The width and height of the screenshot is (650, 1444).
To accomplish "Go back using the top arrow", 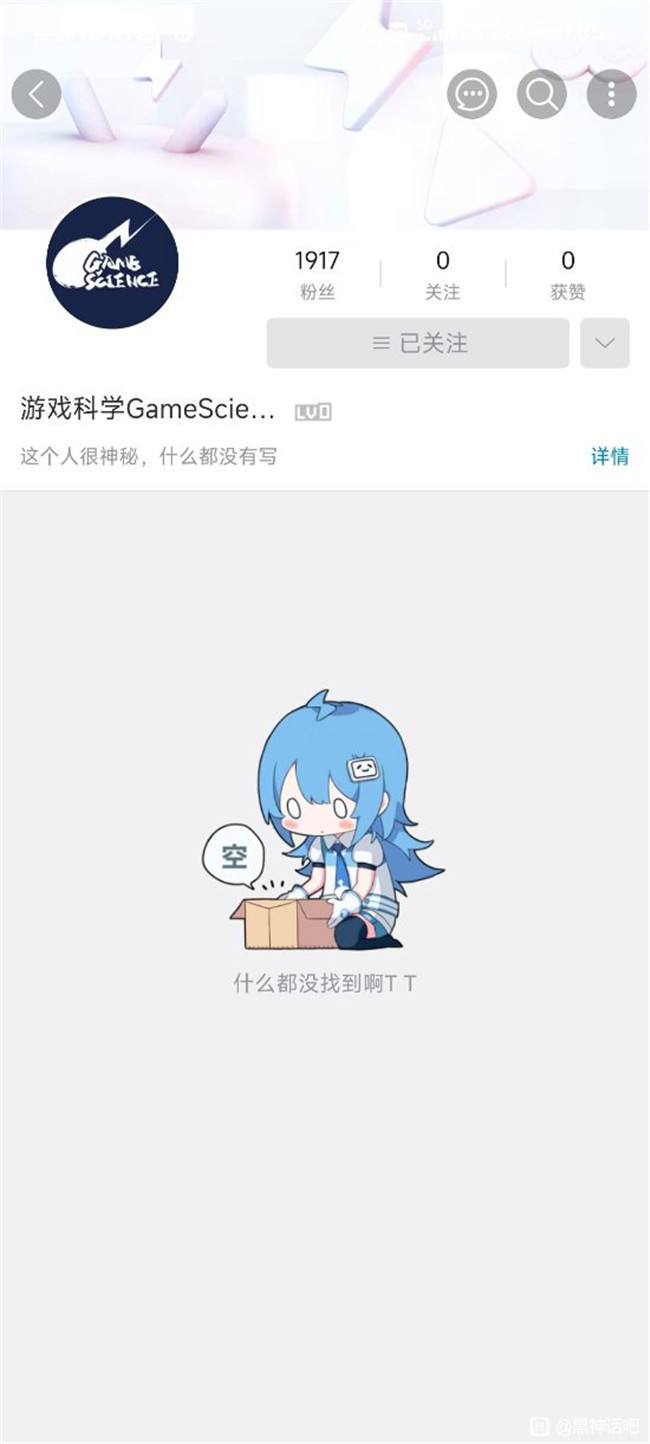I will [x=37, y=95].
